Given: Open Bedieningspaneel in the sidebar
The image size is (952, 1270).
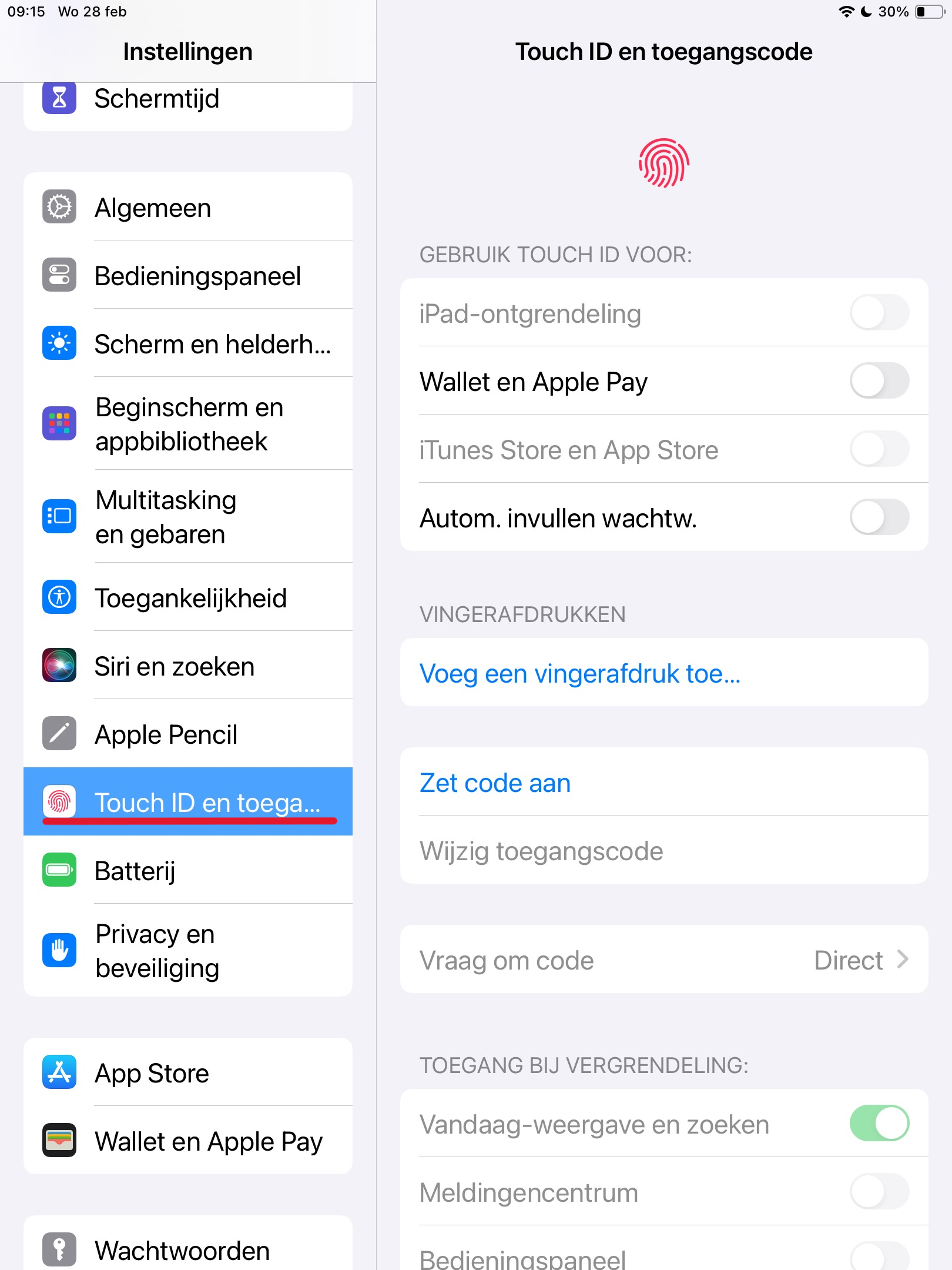Looking at the screenshot, I should point(188,276).
